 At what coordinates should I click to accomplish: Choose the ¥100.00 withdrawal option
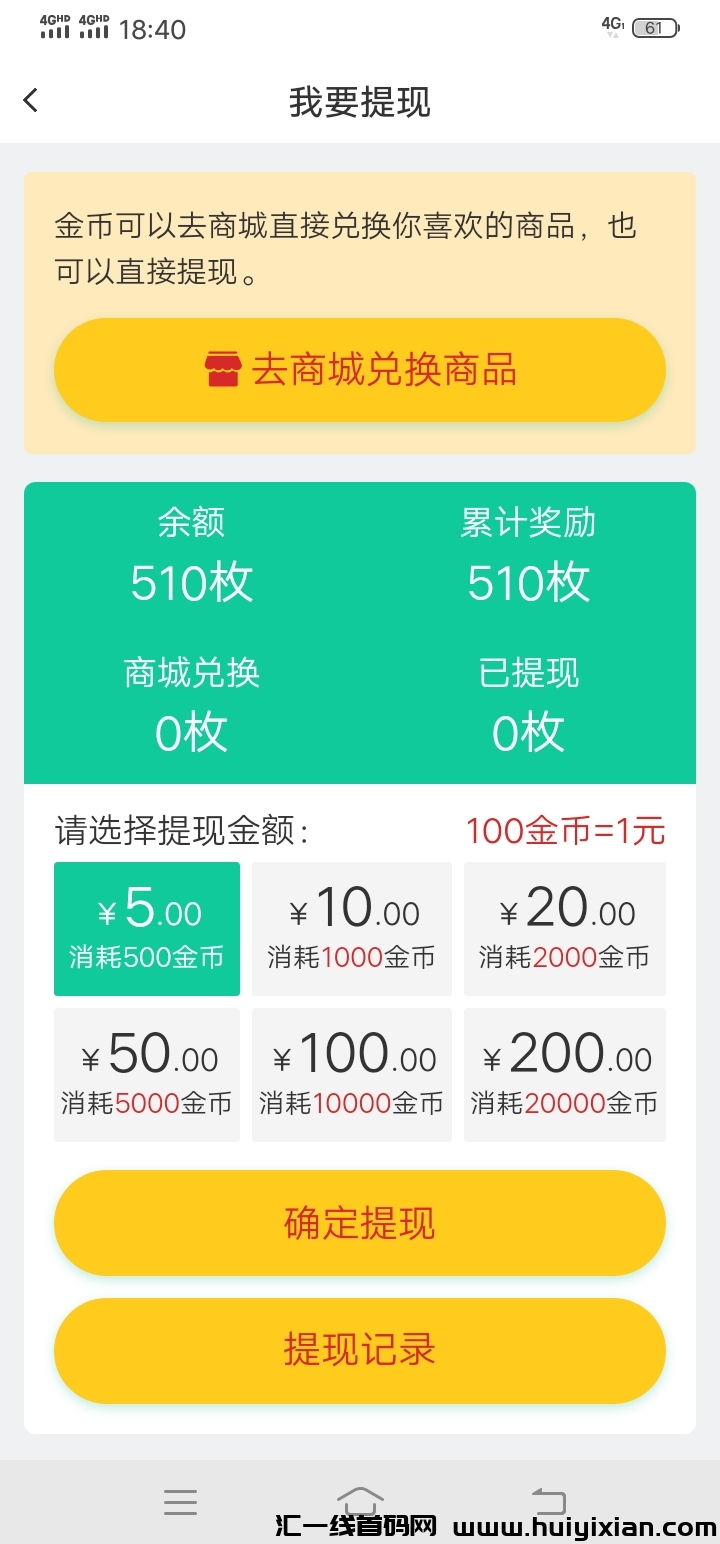point(352,1075)
